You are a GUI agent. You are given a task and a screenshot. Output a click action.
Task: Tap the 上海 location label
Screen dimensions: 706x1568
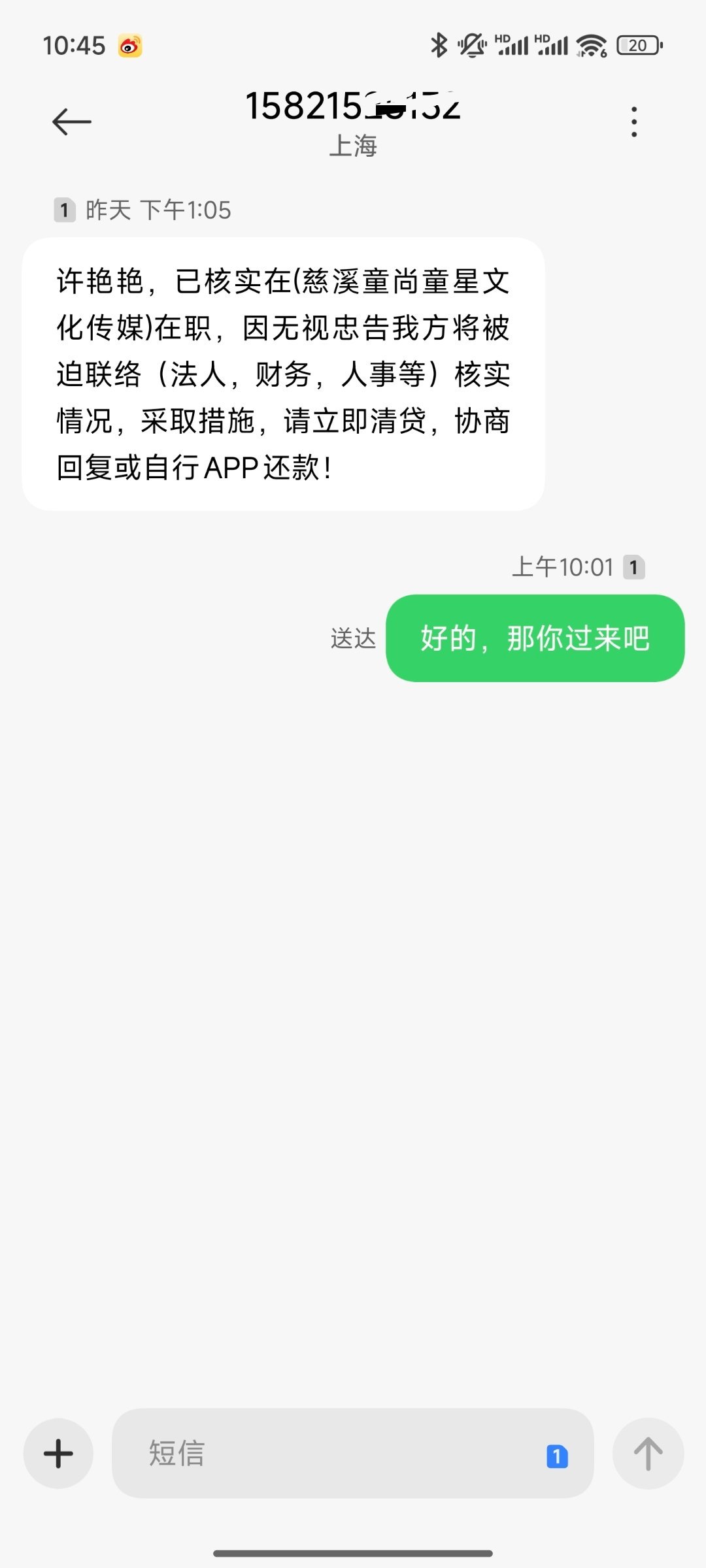pos(353,147)
